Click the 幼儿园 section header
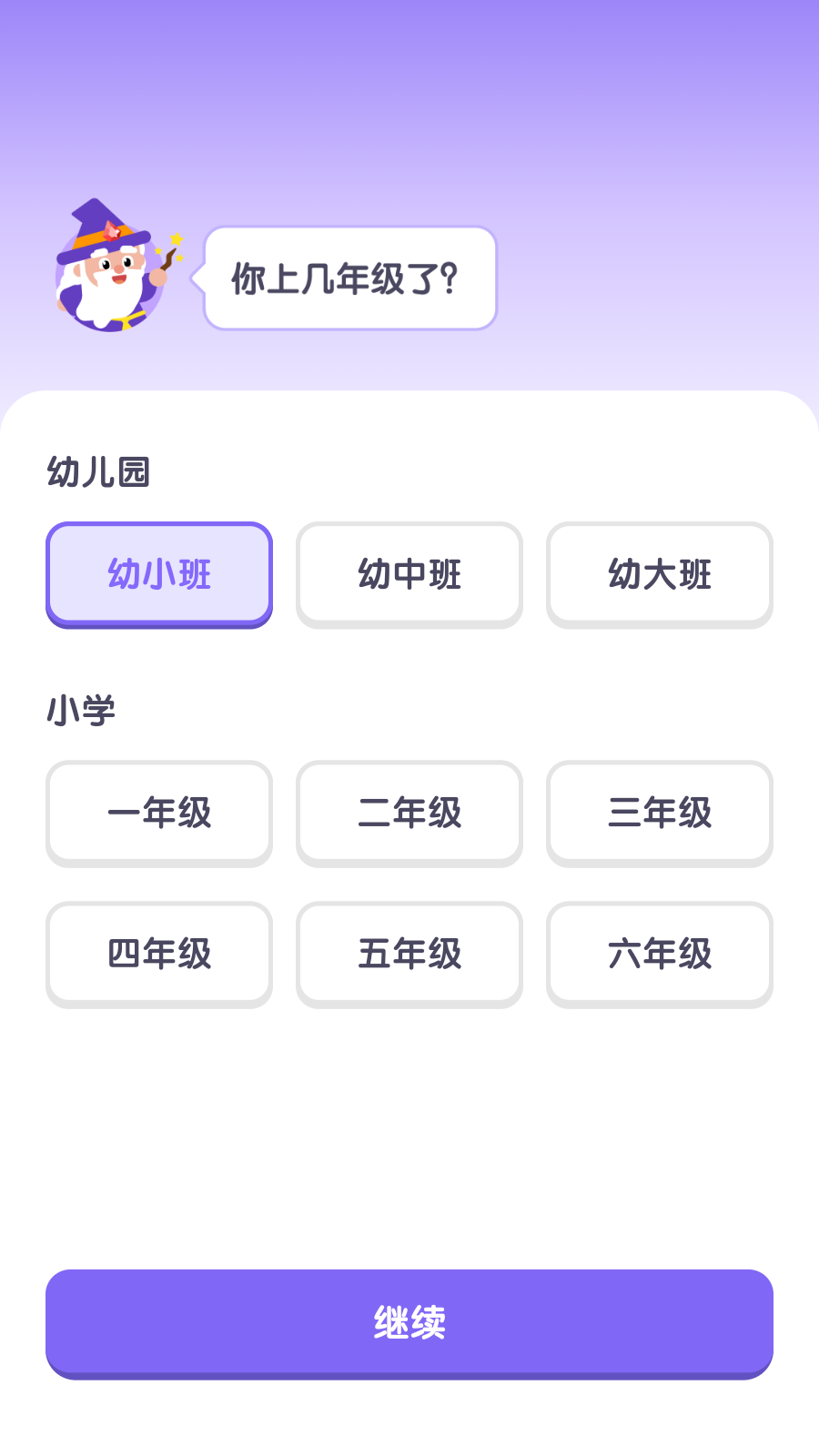This screenshot has height=1456, width=819. click(98, 472)
